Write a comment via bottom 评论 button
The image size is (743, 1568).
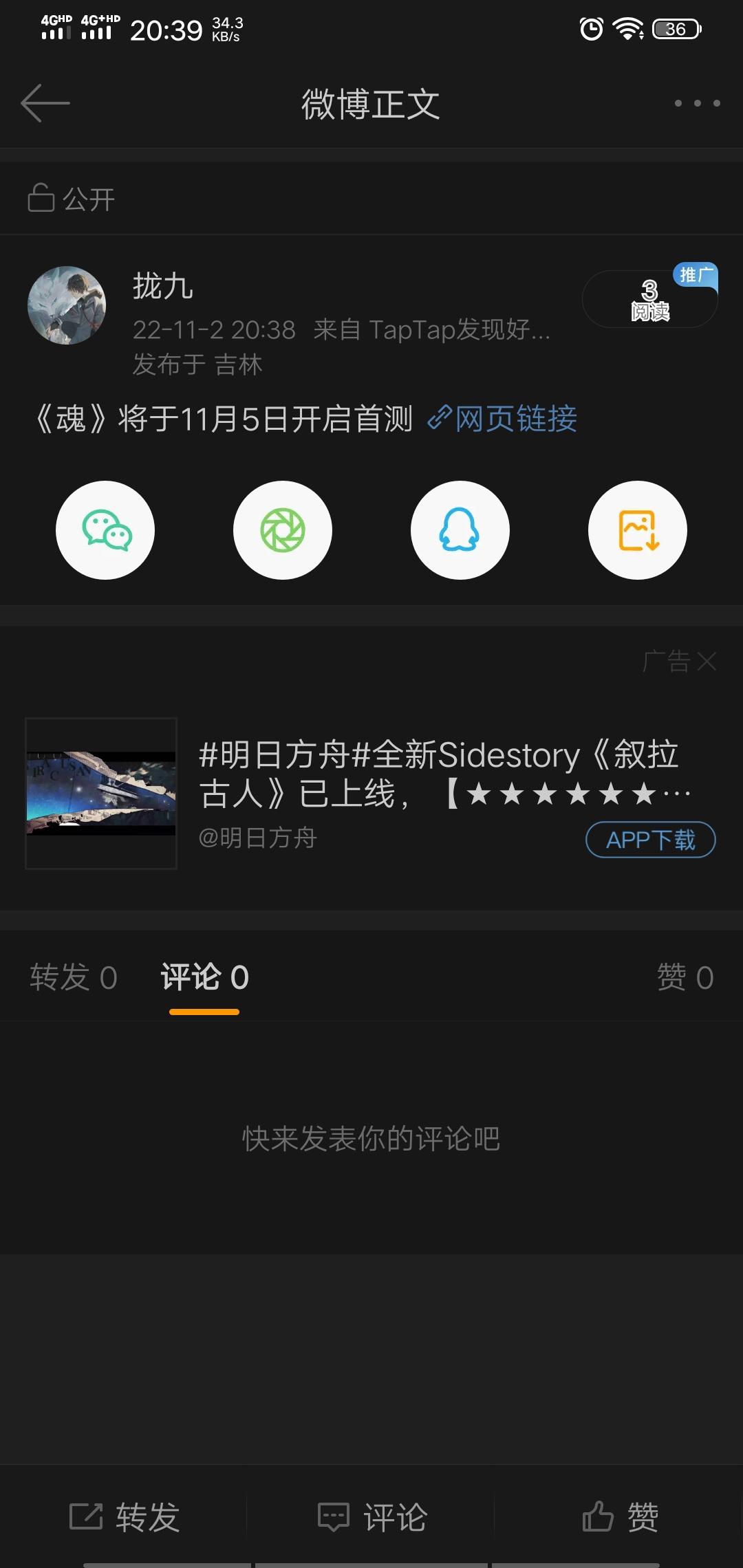pyautogui.click(x=371, y=1516)
